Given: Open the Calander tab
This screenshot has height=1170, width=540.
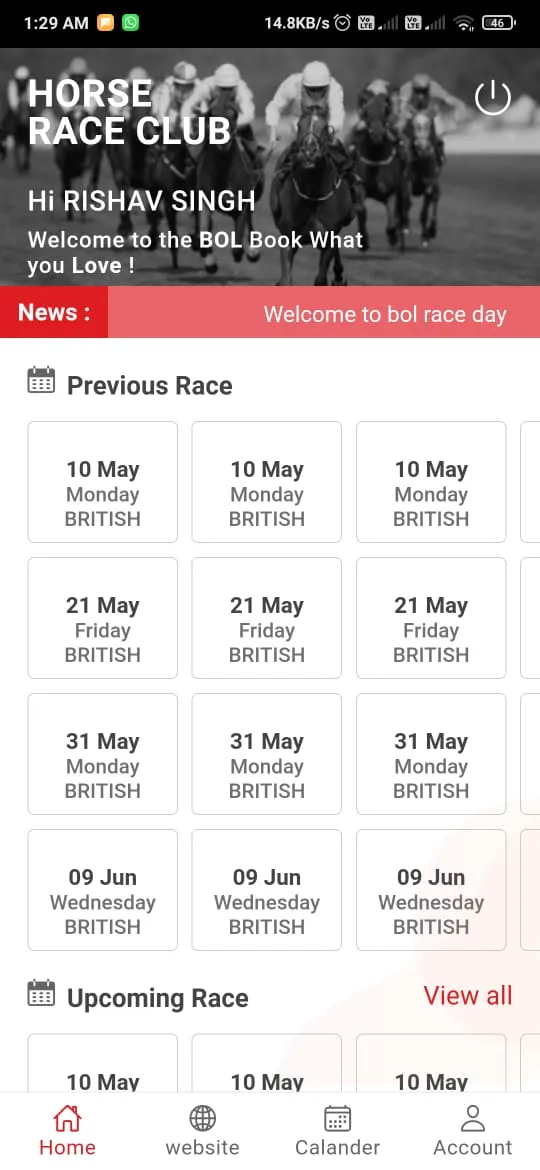Looking at the screenshot, I should pyautogui.click(x=337, y=1131).
